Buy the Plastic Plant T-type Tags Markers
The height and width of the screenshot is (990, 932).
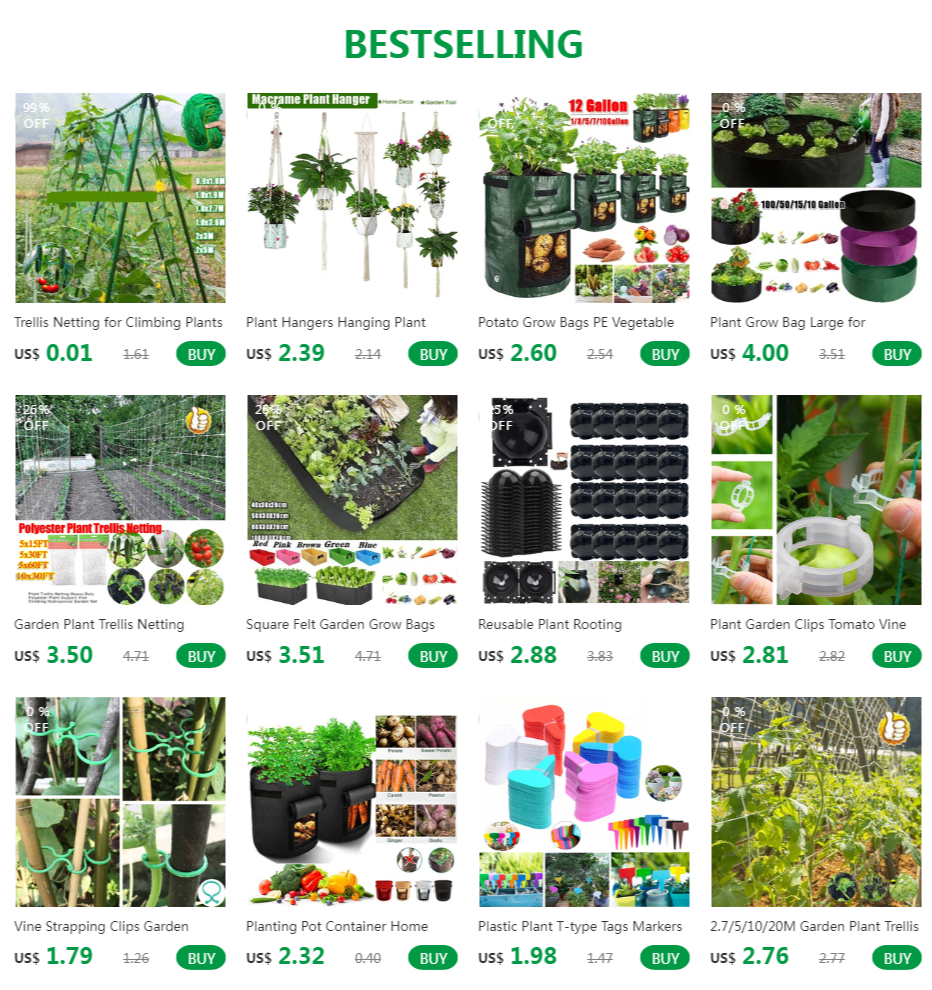(x=665, y=958)
